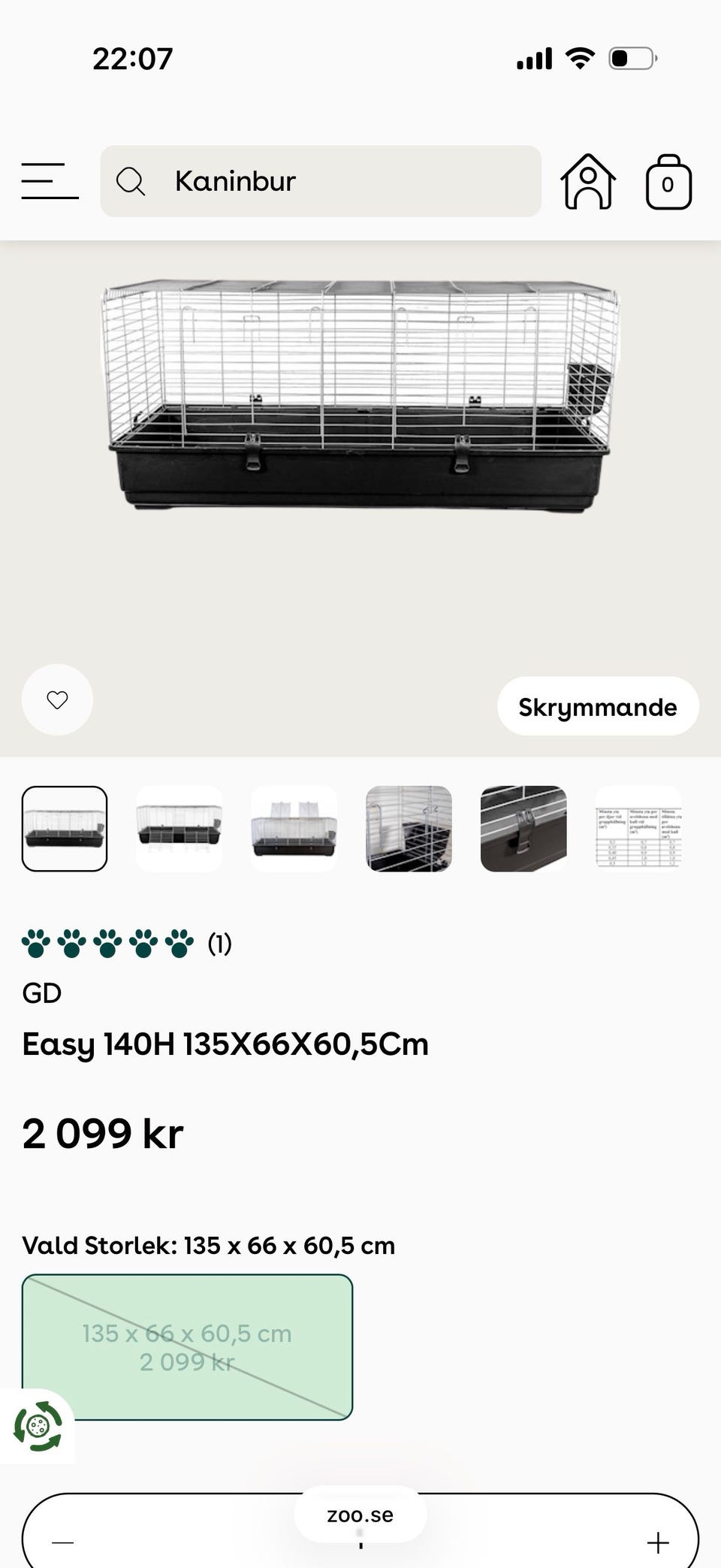View fifth thumbnail of cage latch close-up
The width and height of the screenshot is (721, 1568).
523,829
